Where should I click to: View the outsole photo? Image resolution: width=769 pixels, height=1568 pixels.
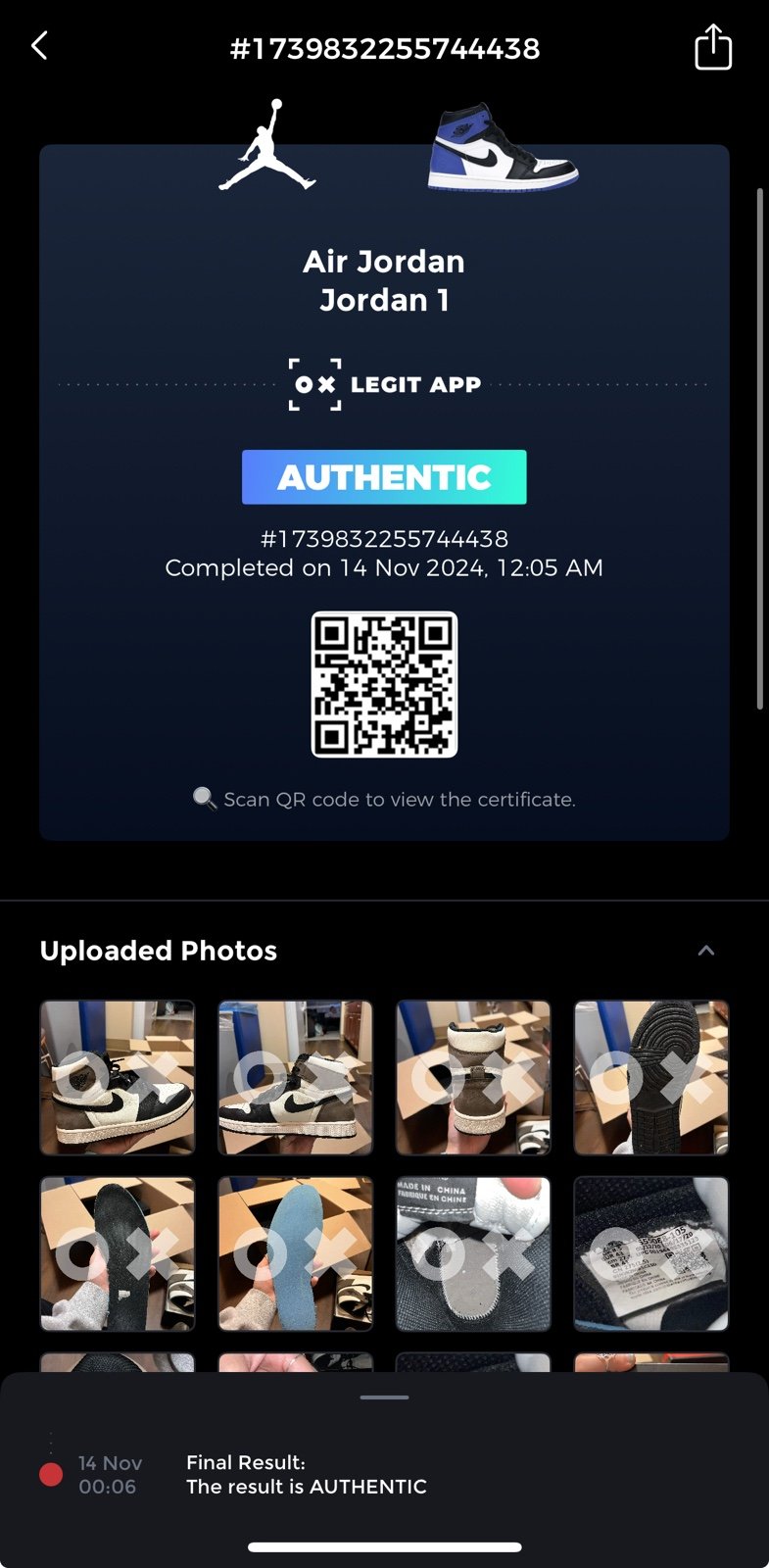[x=651, y=1077]
